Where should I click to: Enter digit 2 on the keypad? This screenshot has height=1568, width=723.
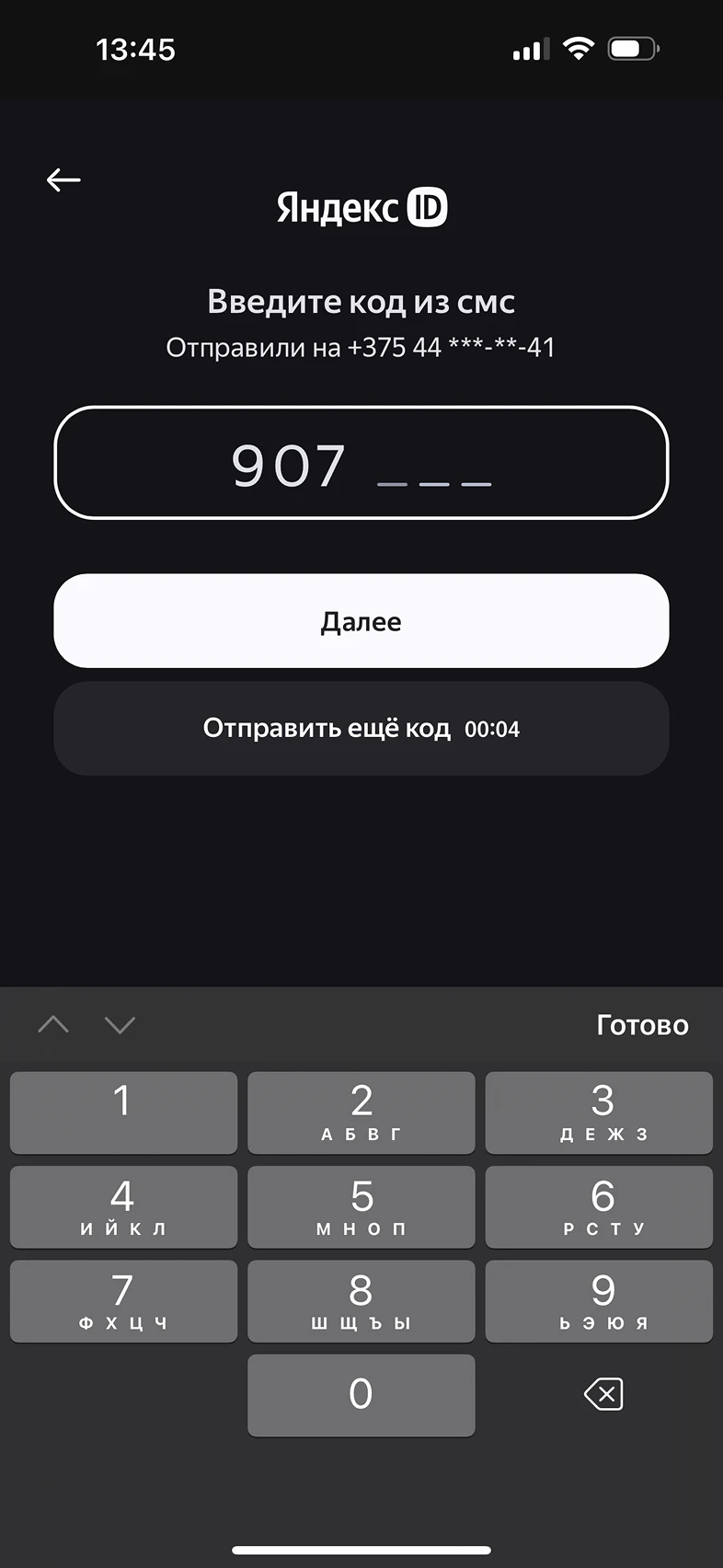click(x=361, y=1112)
